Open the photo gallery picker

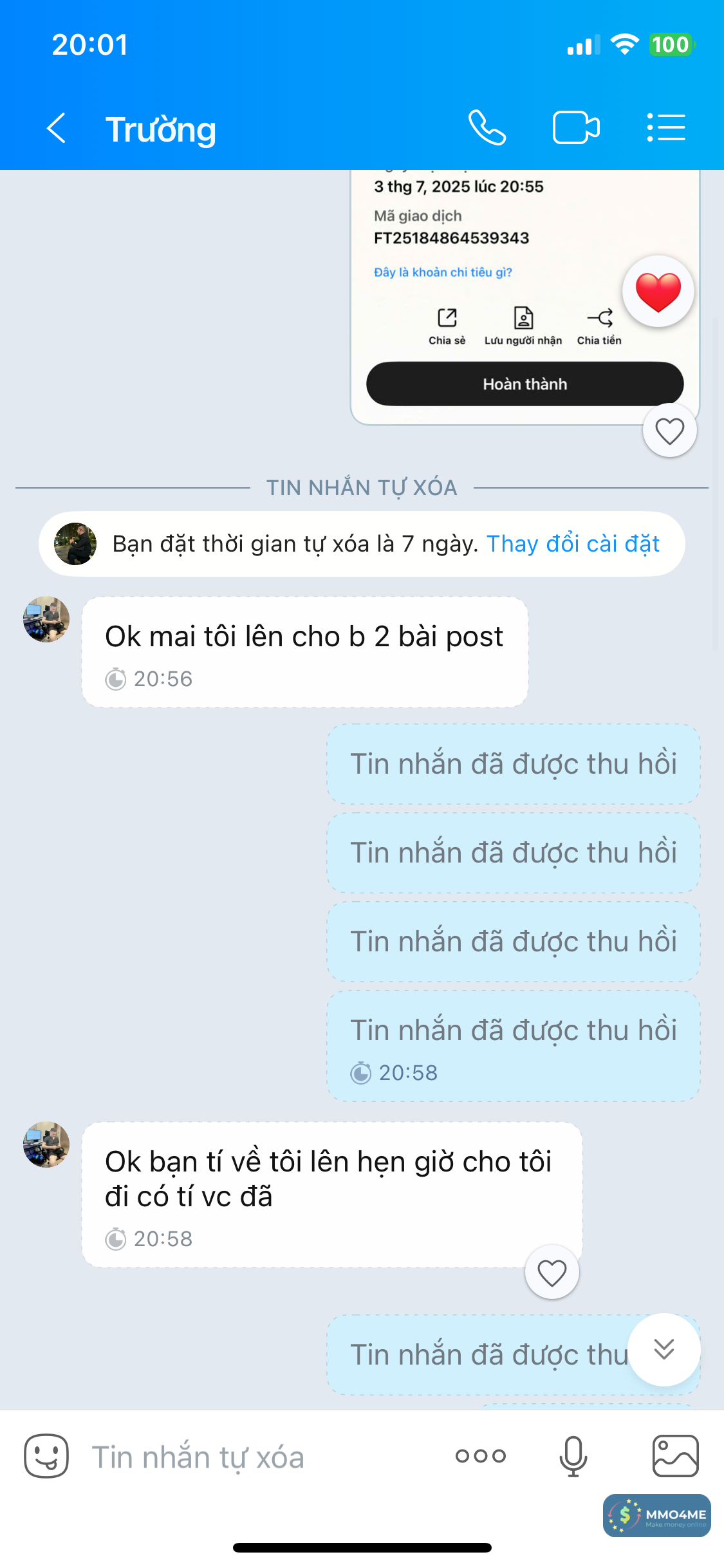(675, 1456)
